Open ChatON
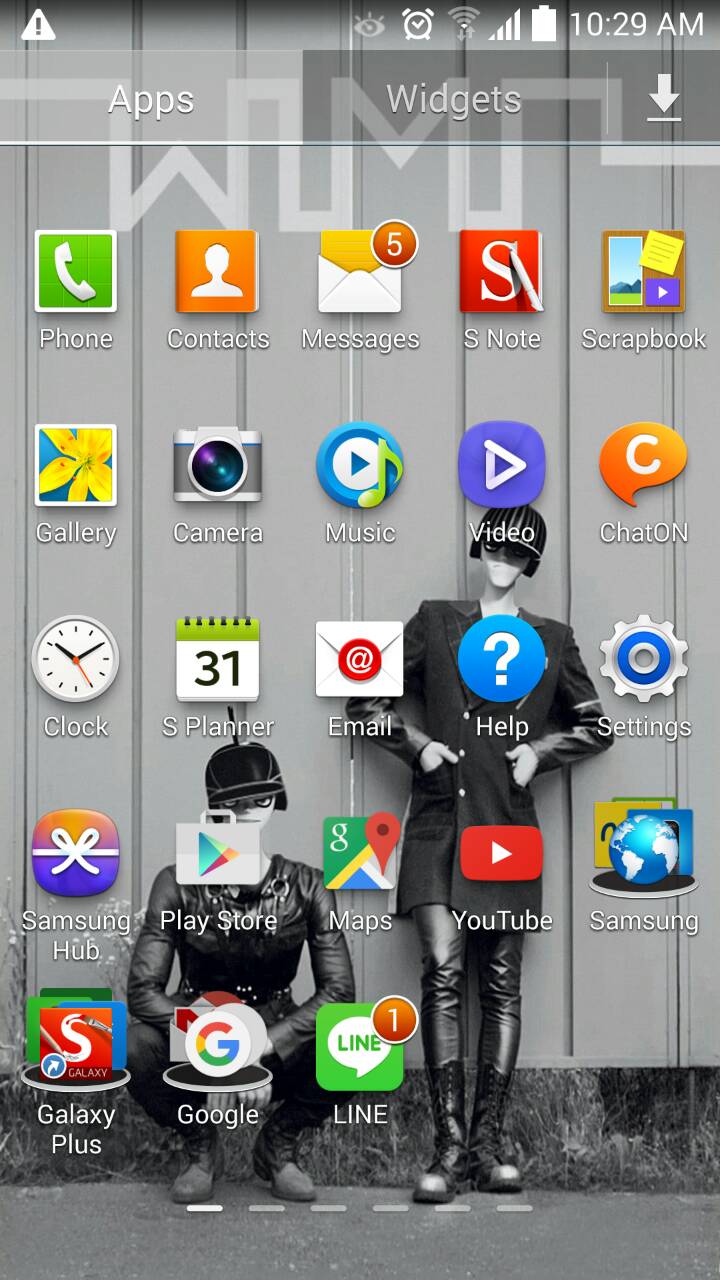720x1280 pixels. point(643,466)
